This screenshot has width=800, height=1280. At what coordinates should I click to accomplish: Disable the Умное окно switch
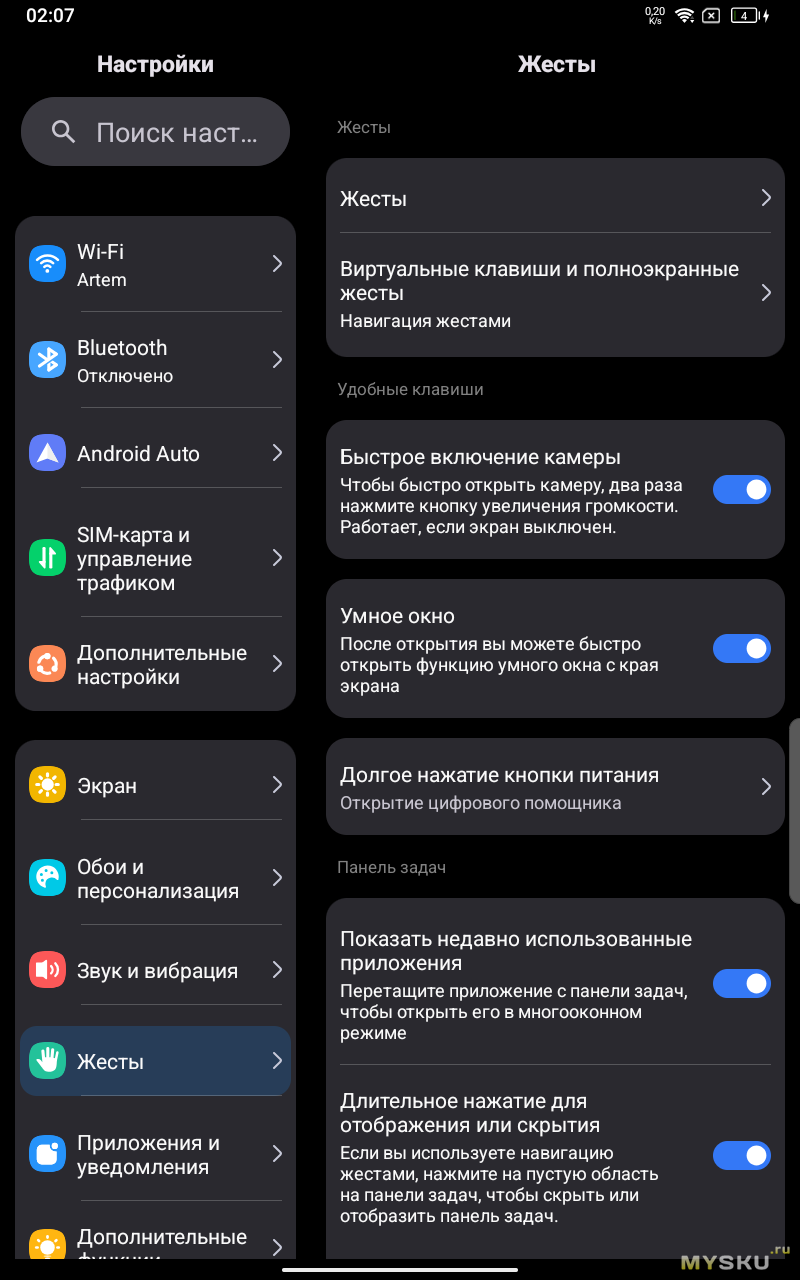coord(741,648)
